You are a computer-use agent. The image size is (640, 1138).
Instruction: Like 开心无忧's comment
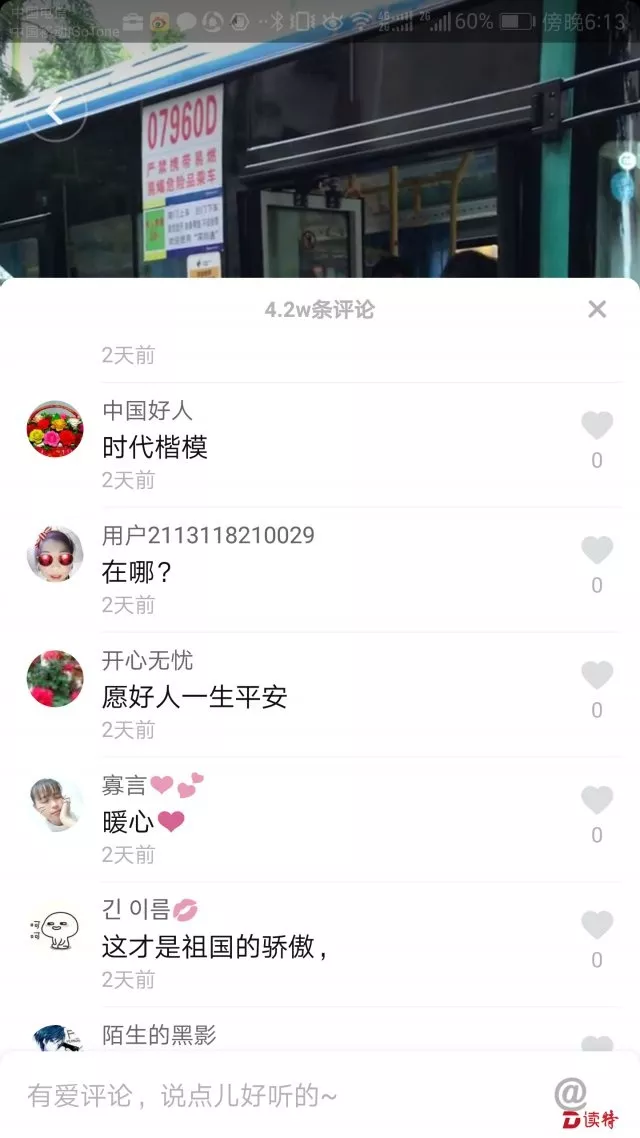tap(597, 676)
